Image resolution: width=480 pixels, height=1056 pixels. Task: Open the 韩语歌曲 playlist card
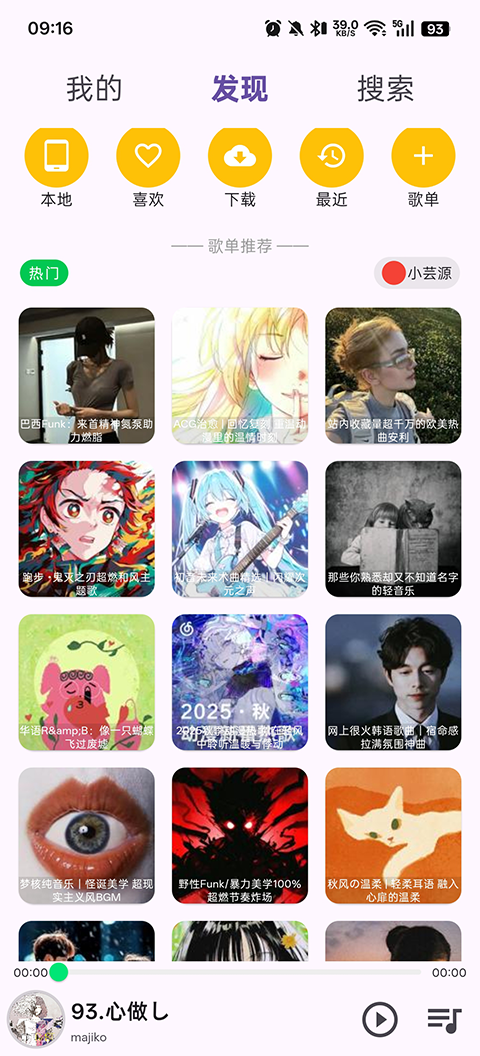point(393,682)
